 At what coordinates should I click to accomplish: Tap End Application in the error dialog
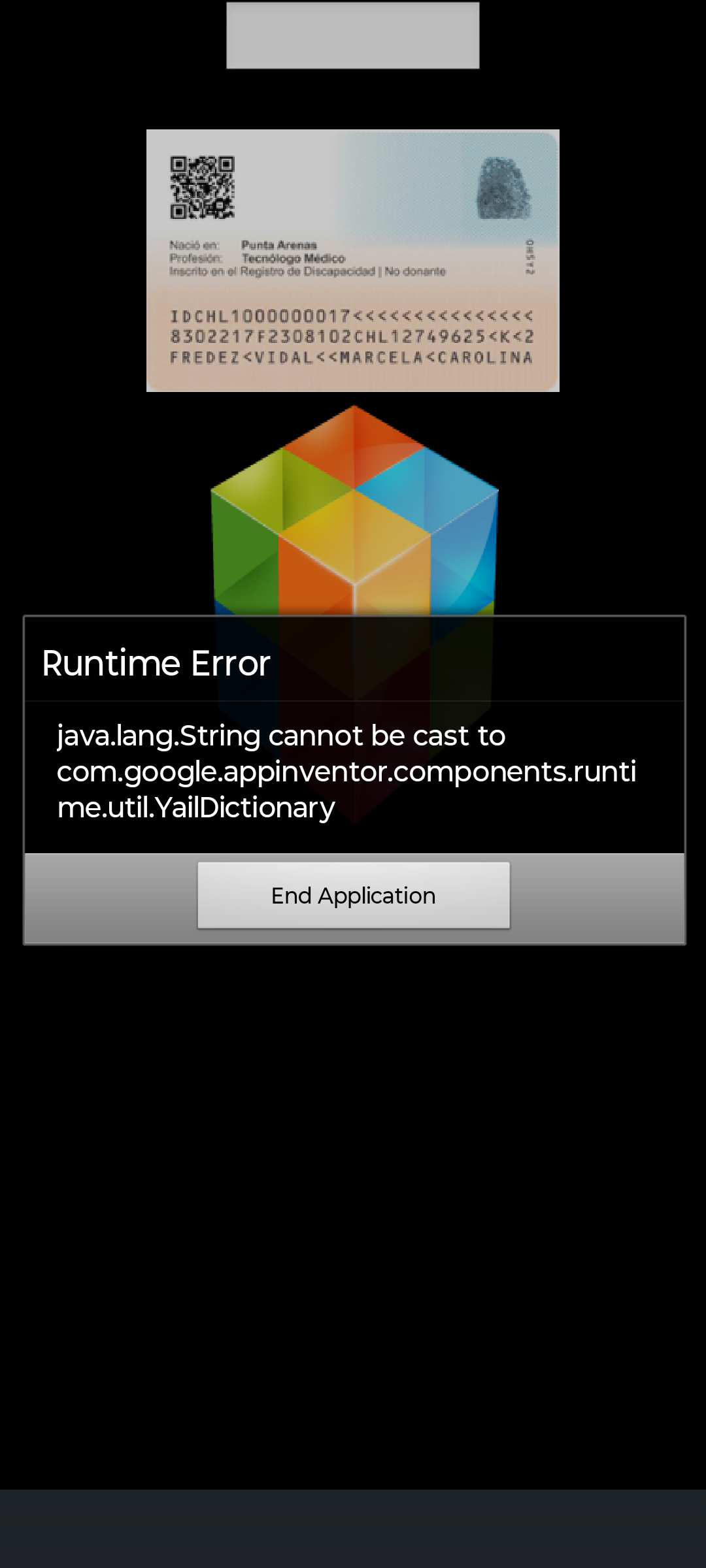point(353,895)
